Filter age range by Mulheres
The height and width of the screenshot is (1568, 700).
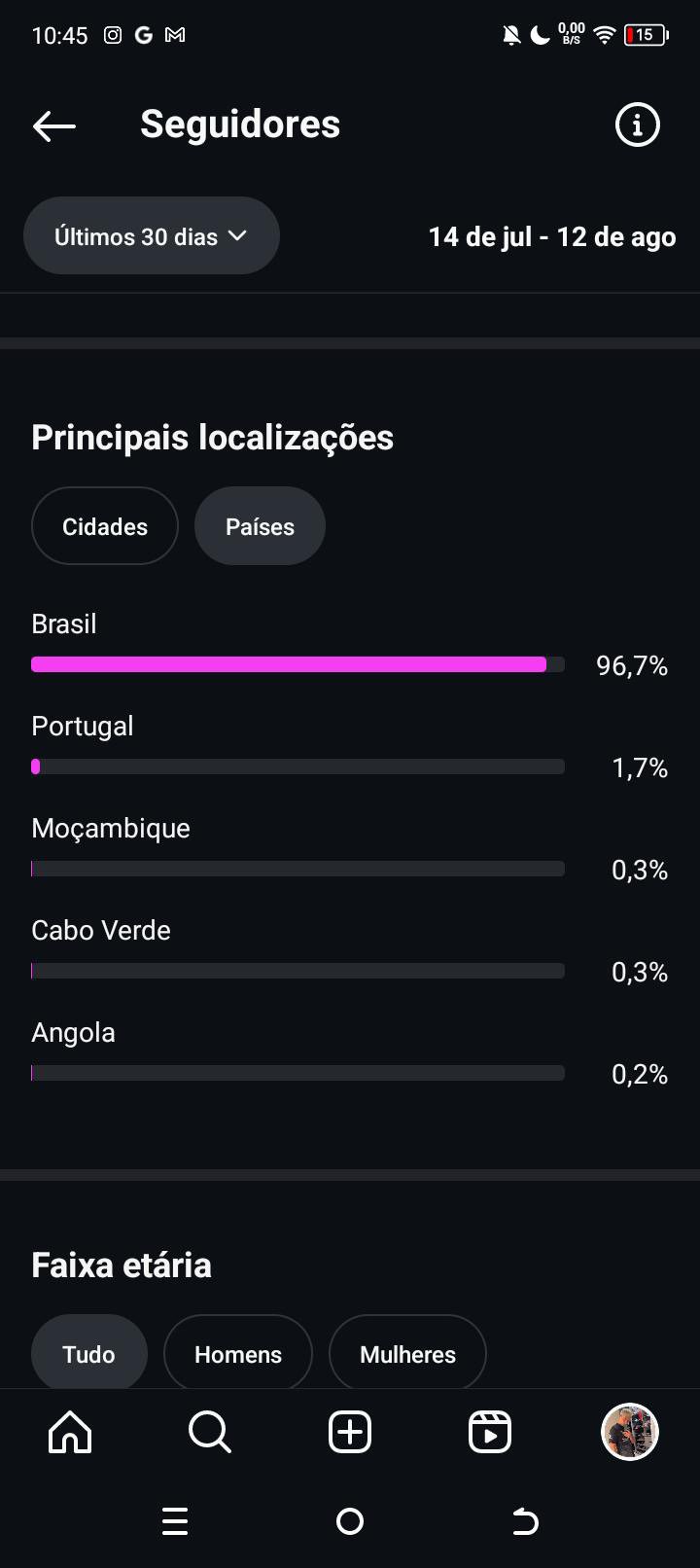tap(407, 1353)
